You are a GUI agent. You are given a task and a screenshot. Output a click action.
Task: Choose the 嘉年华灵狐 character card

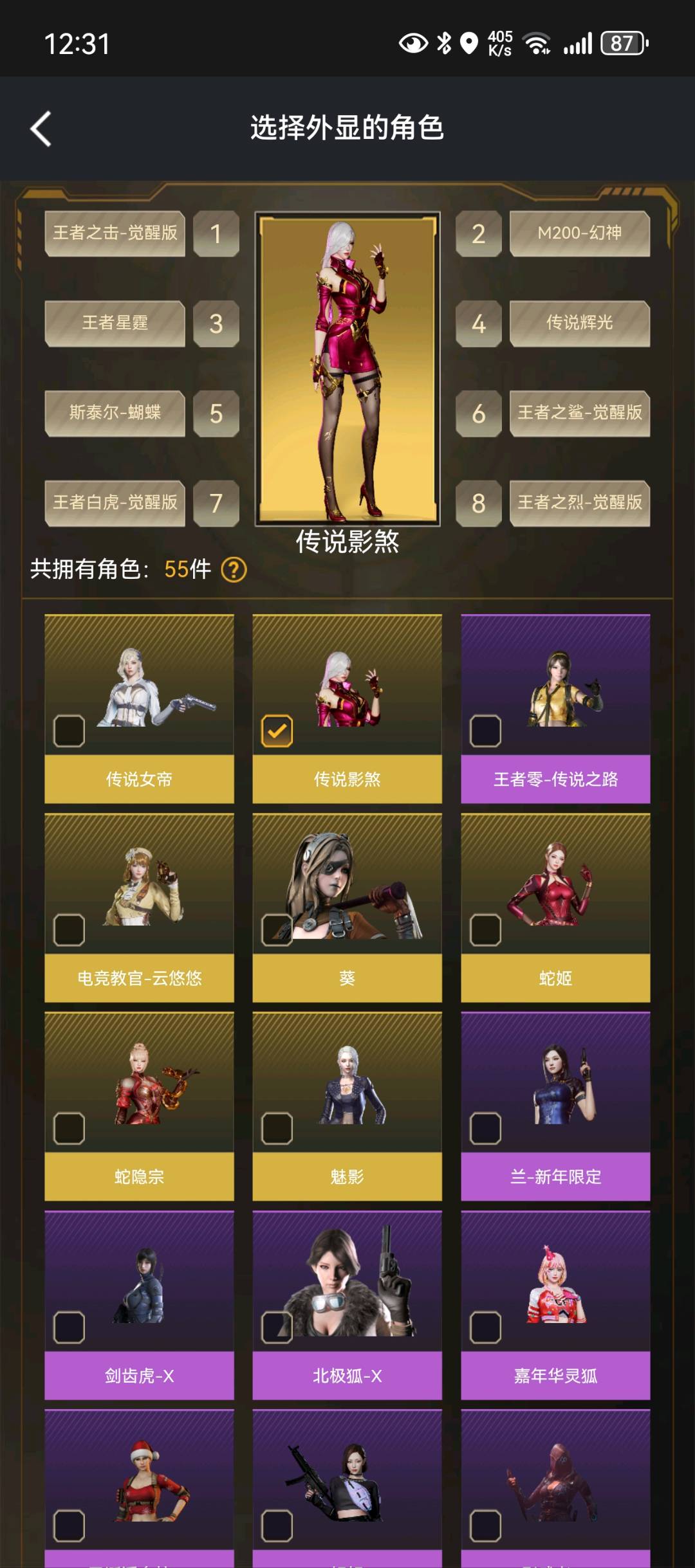pos(555,1304)
